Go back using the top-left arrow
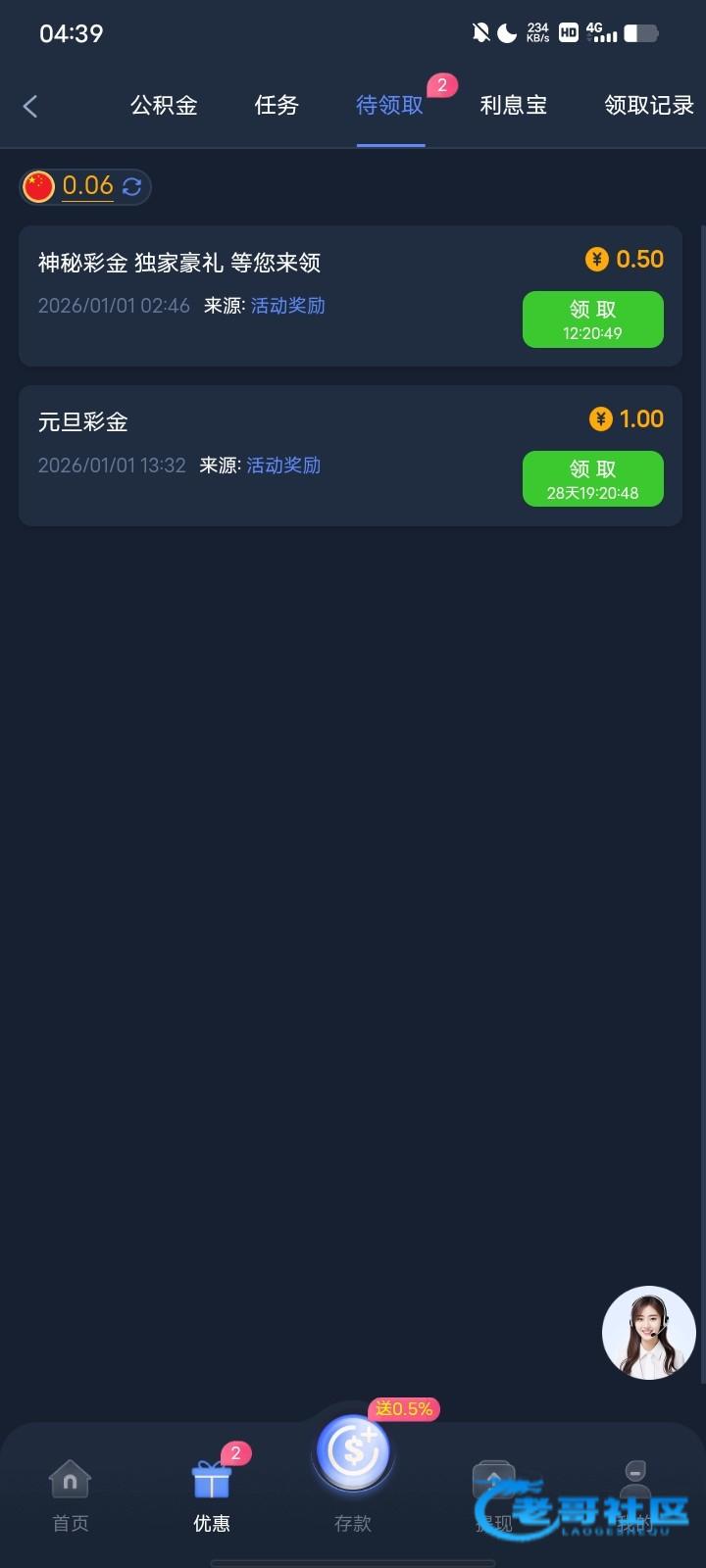Image resolution: width=706 pixels, height=1568 pixels. [x=30, y=106]
